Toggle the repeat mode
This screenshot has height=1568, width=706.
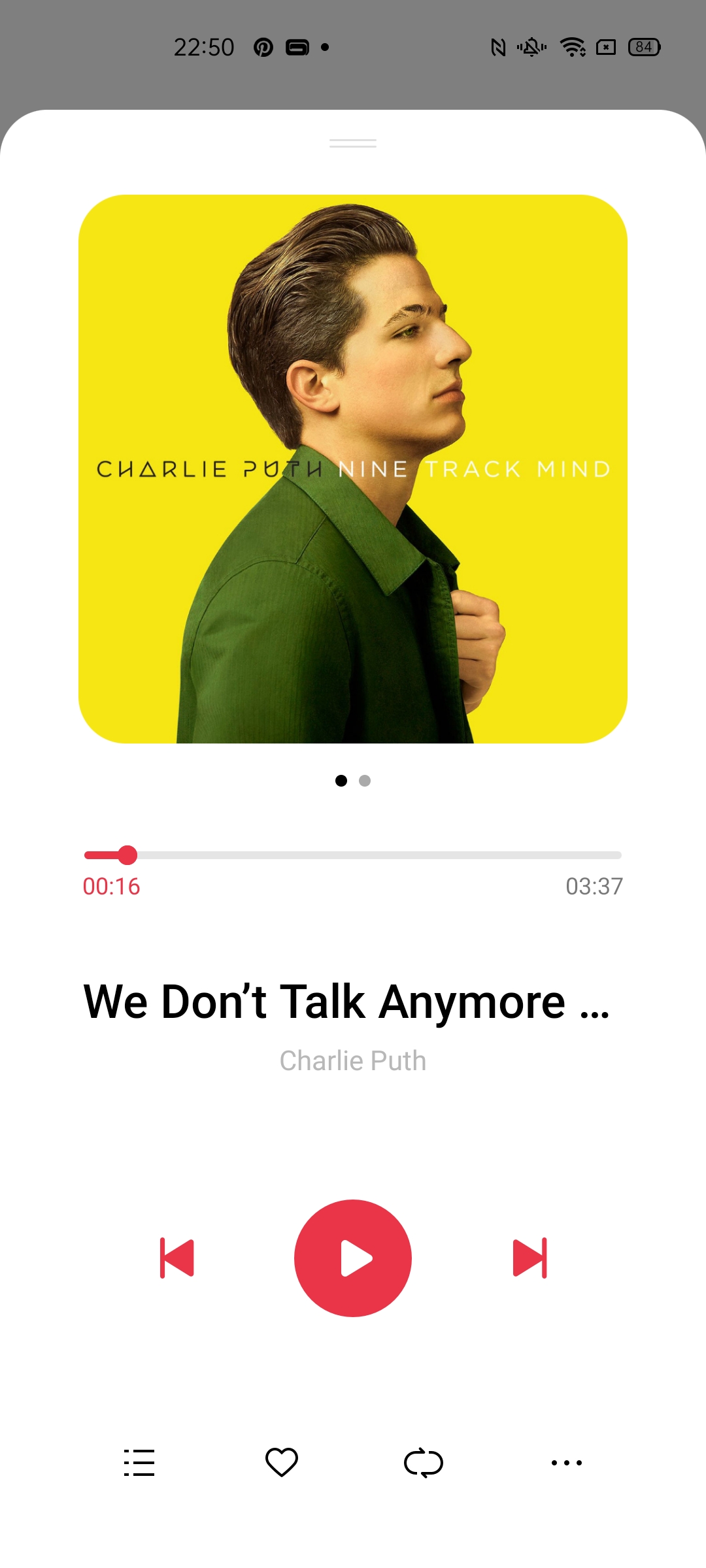pyautogui.click(x=424, y=1462)
